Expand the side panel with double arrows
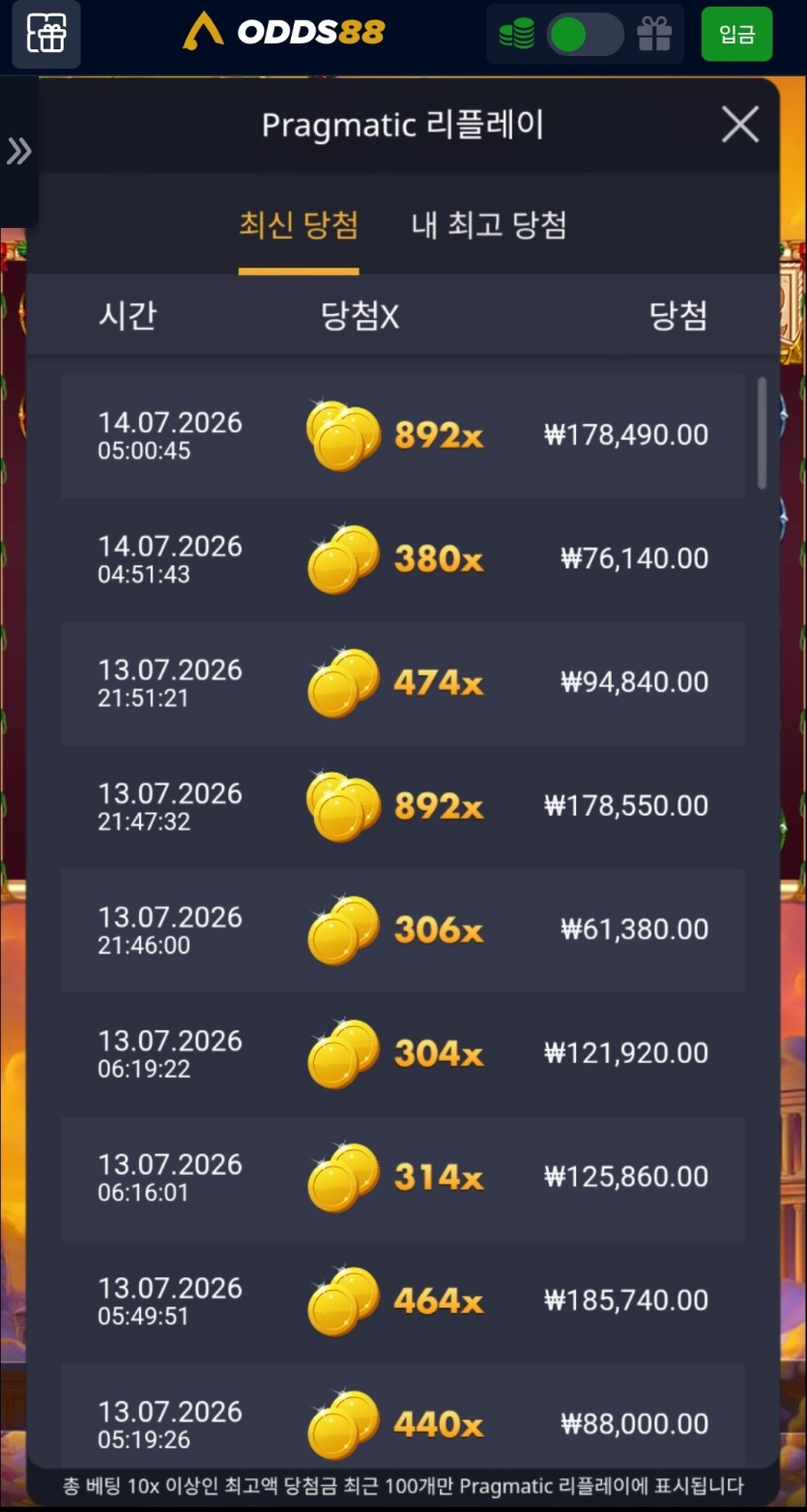The width and height of the screenshot is (807, 1512). point(18,152)
